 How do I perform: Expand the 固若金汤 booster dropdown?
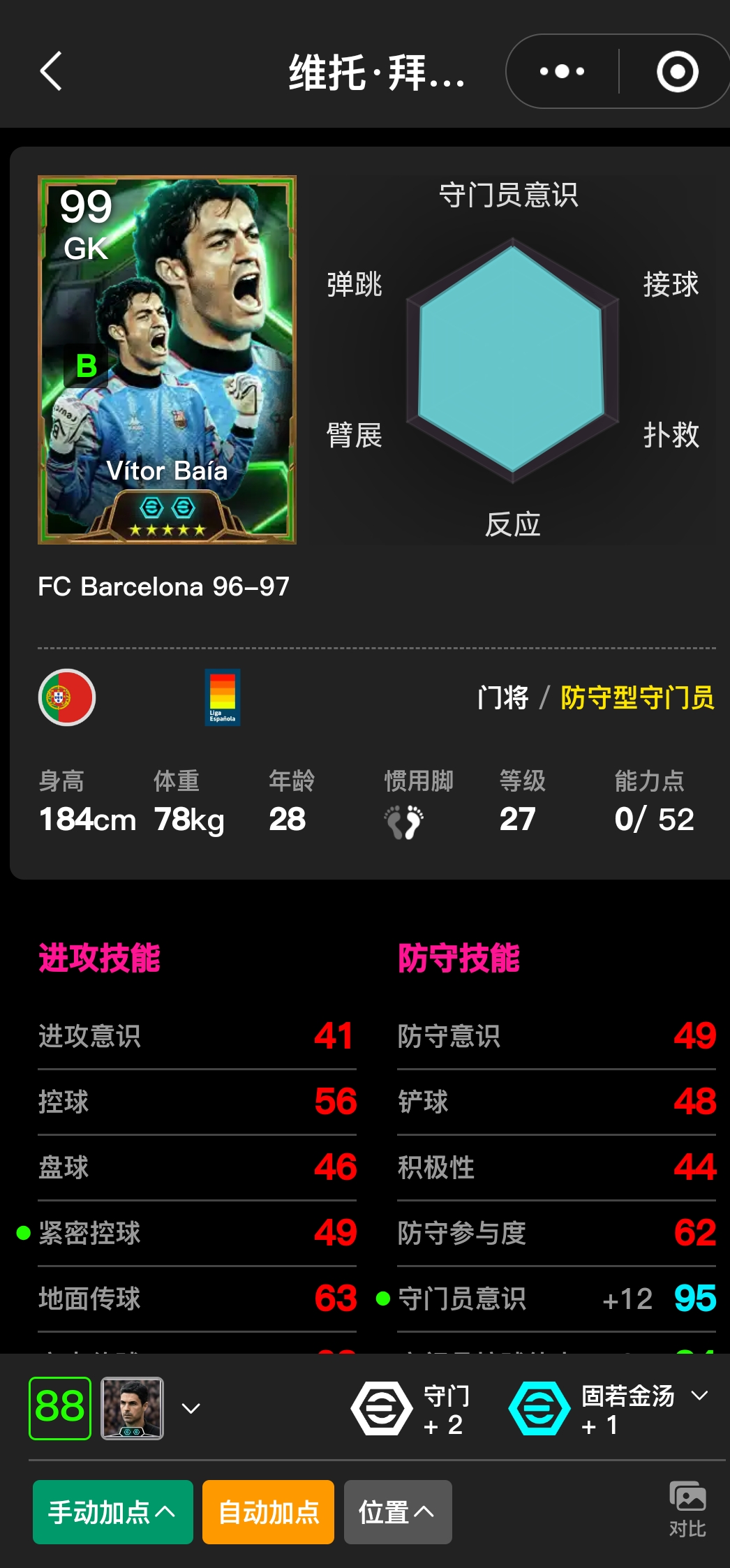pos(699,1396)
